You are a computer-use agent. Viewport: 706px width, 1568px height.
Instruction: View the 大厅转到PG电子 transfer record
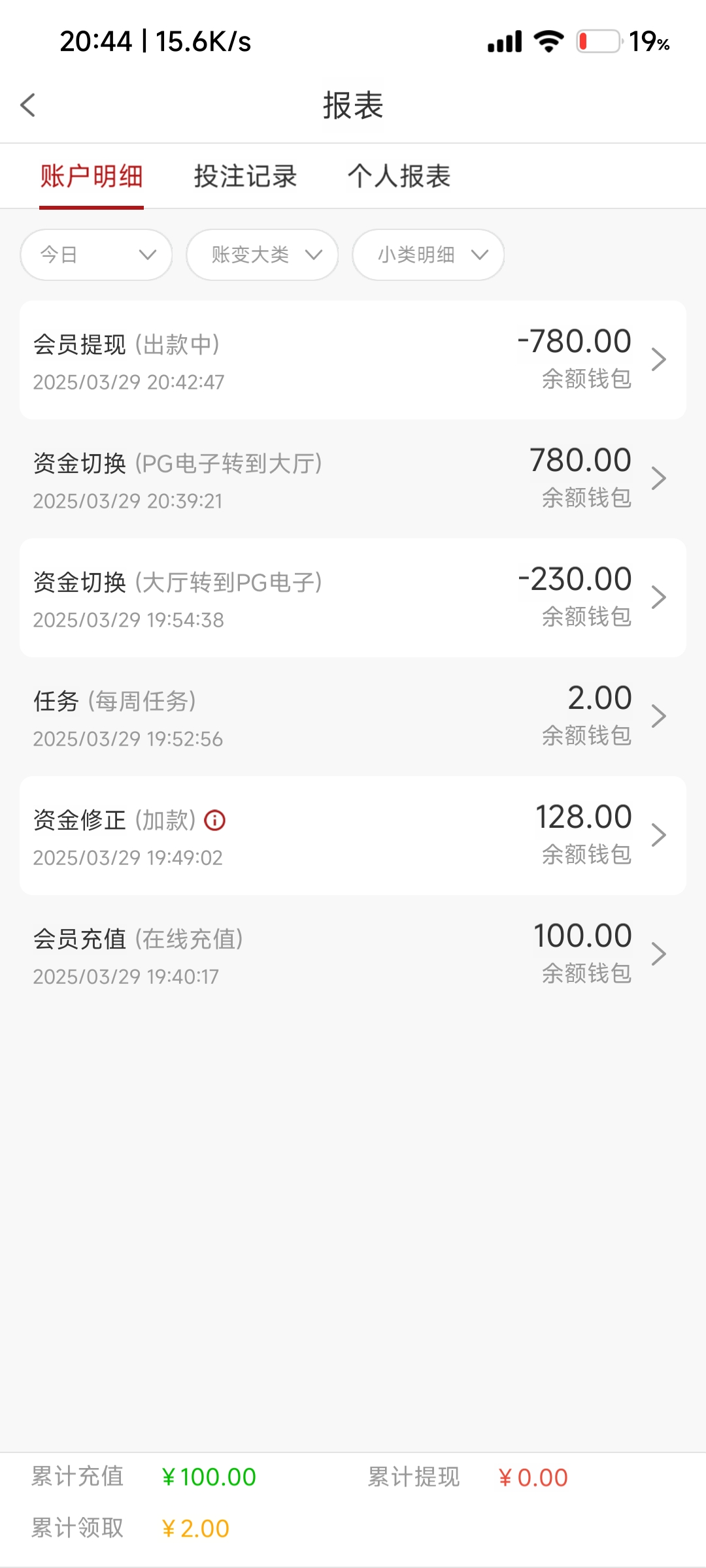tap(353, 598)
